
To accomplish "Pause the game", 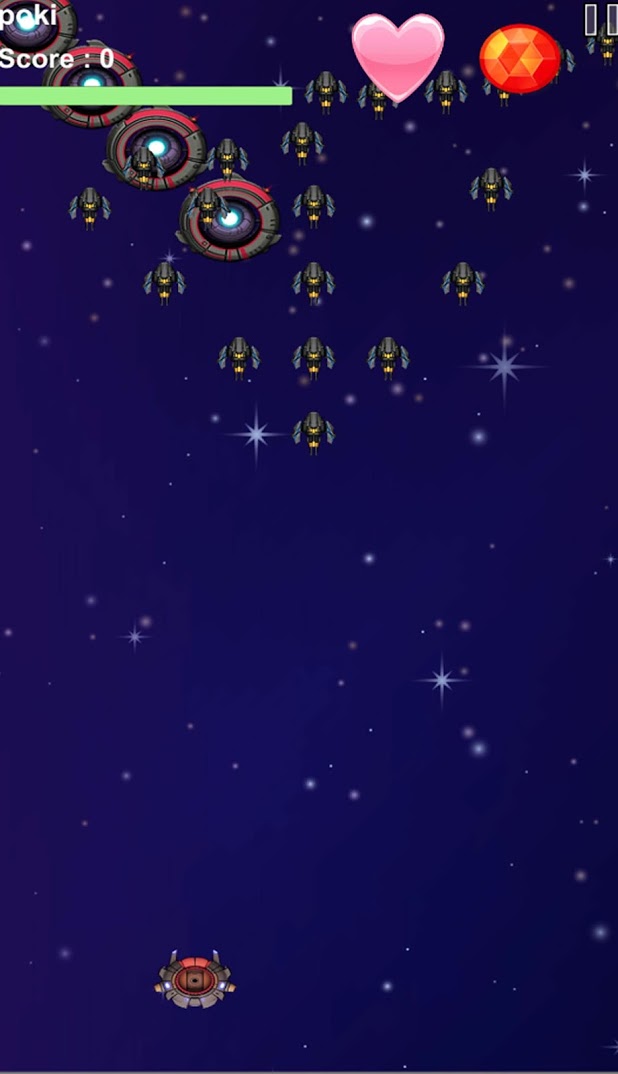I will pos(601,18).
